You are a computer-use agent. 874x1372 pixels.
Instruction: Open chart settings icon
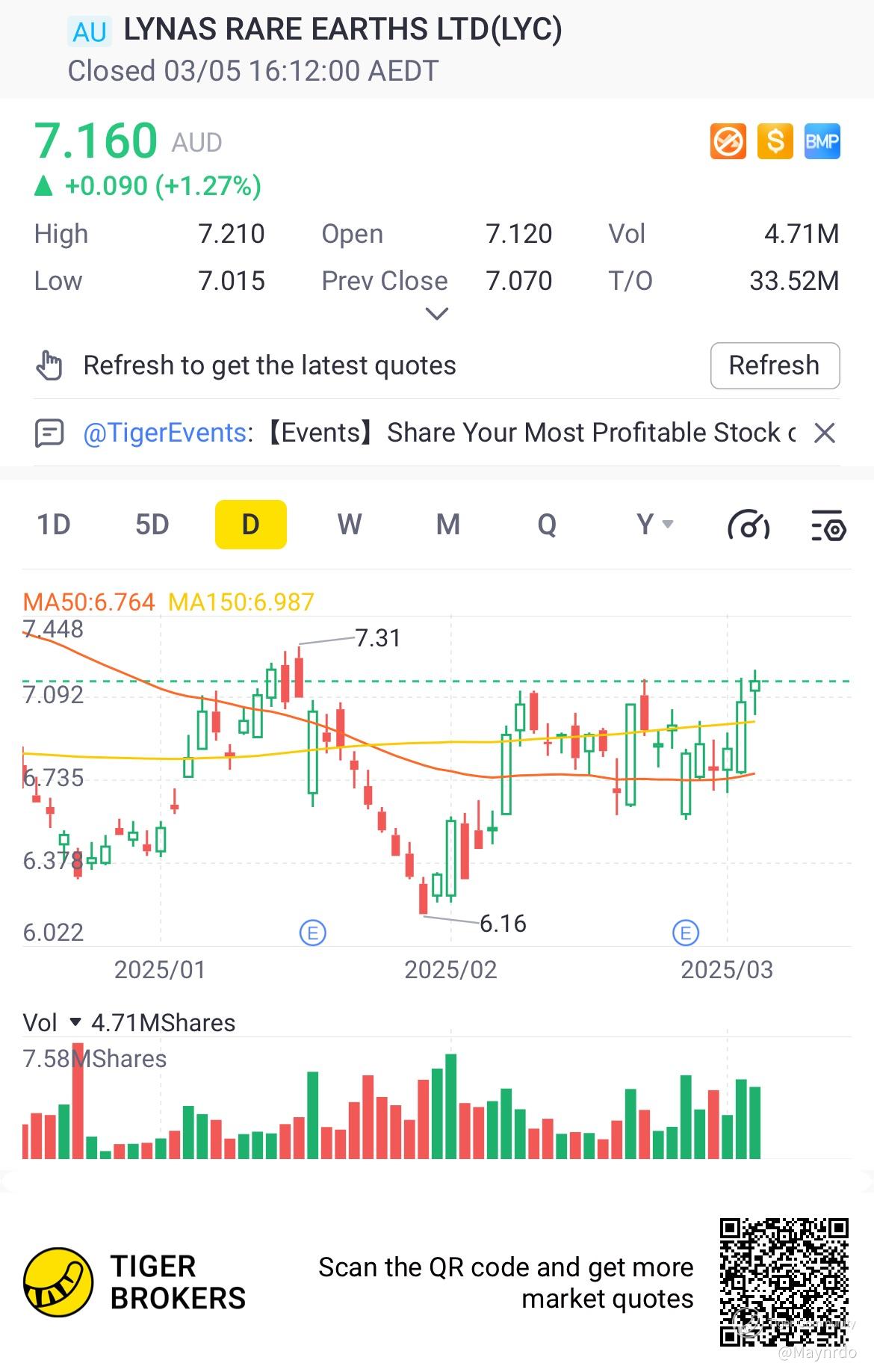(828, 525)
